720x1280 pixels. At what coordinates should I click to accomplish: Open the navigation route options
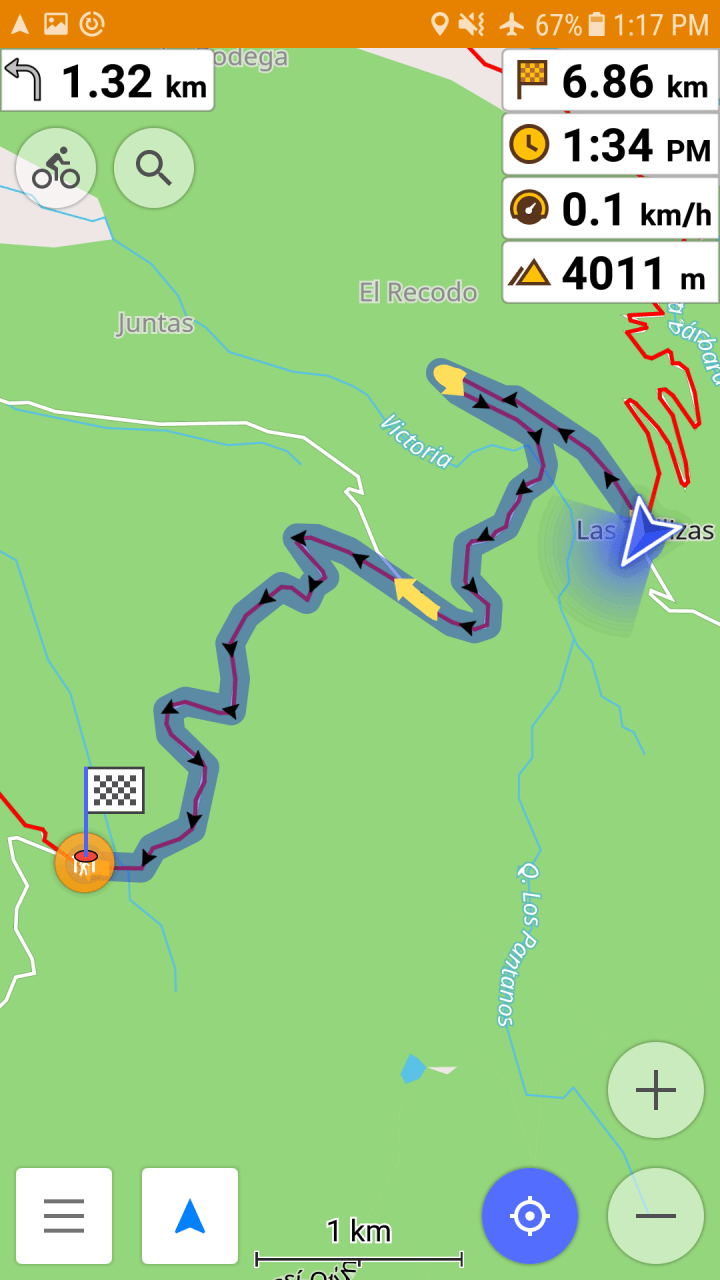click(x=190, y=1216)
